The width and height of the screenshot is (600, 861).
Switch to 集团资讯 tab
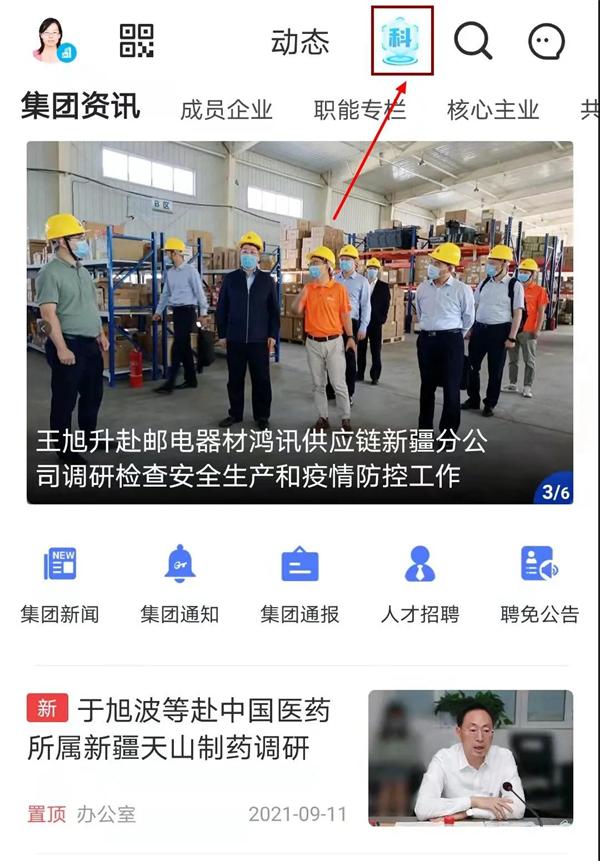click(81, 107)
